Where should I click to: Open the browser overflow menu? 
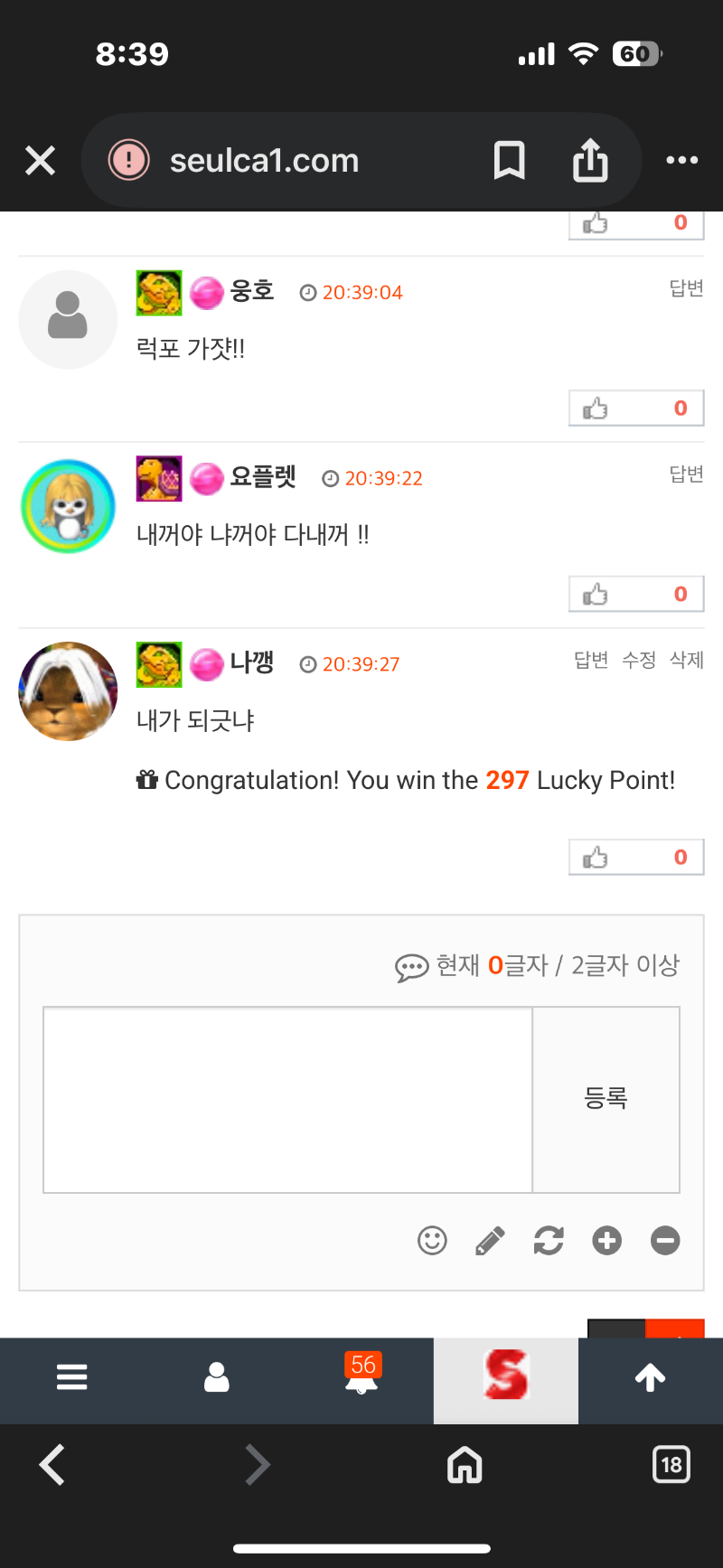point(681,161)
